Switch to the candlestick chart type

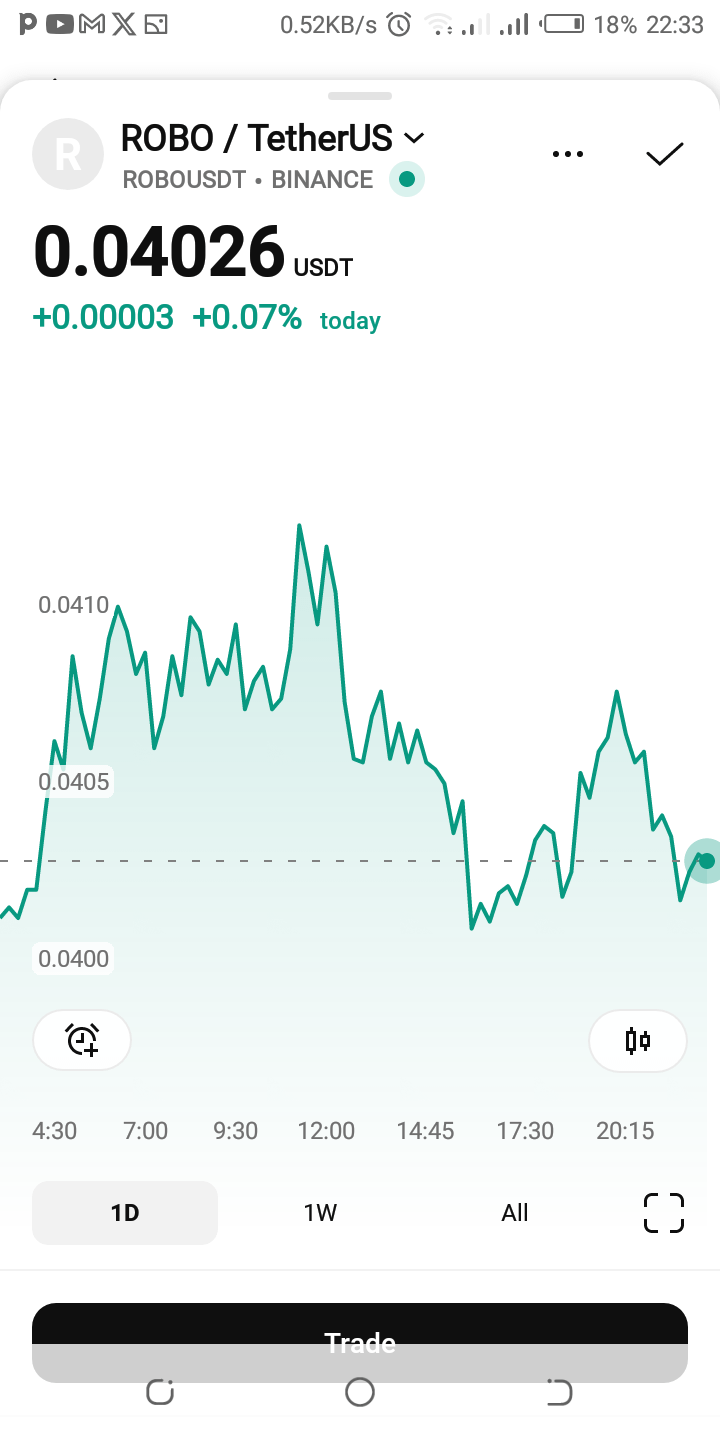638,1041
